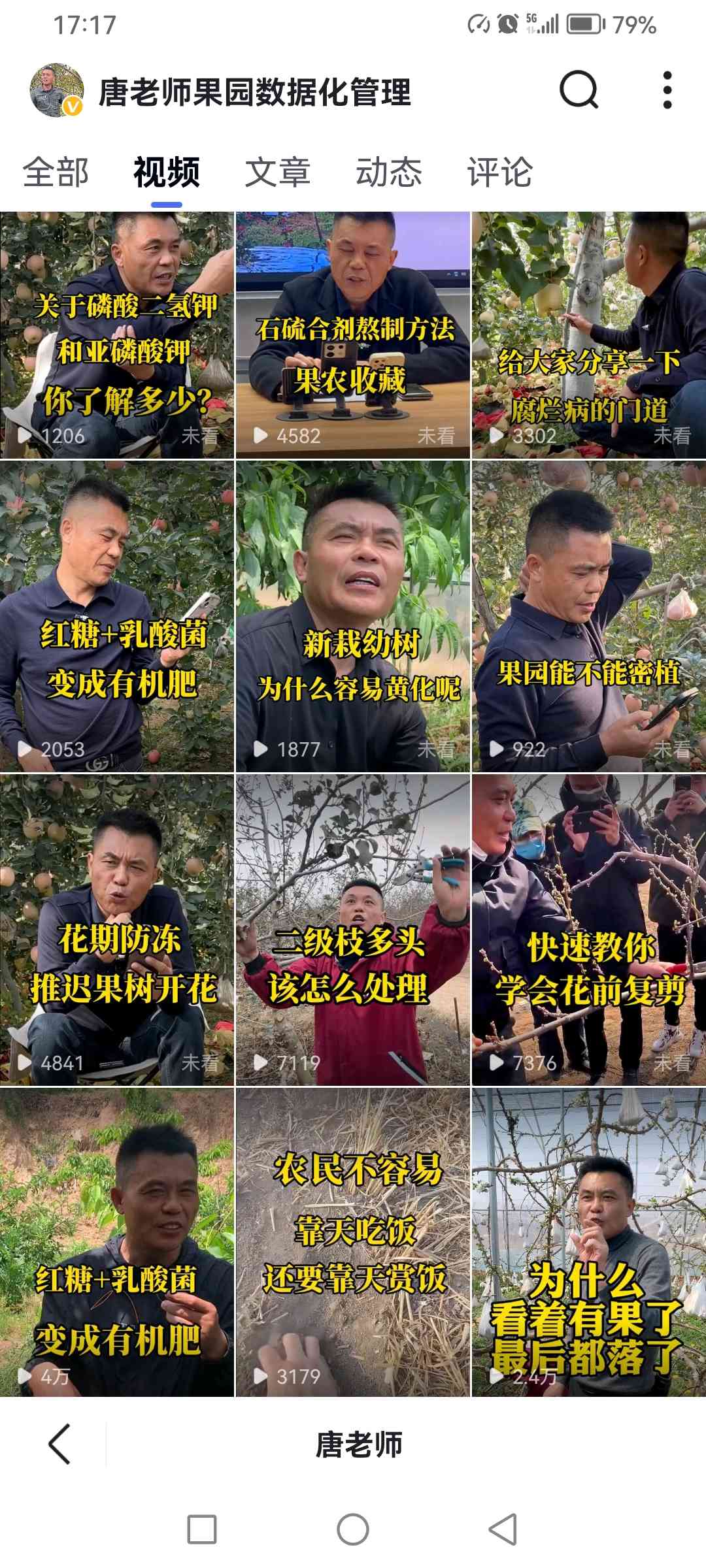Viewport: 706px width, 1568px height.
Task: Open the 新栽幼树为什么容易黄化呢 video
Action: click(353, 615)
